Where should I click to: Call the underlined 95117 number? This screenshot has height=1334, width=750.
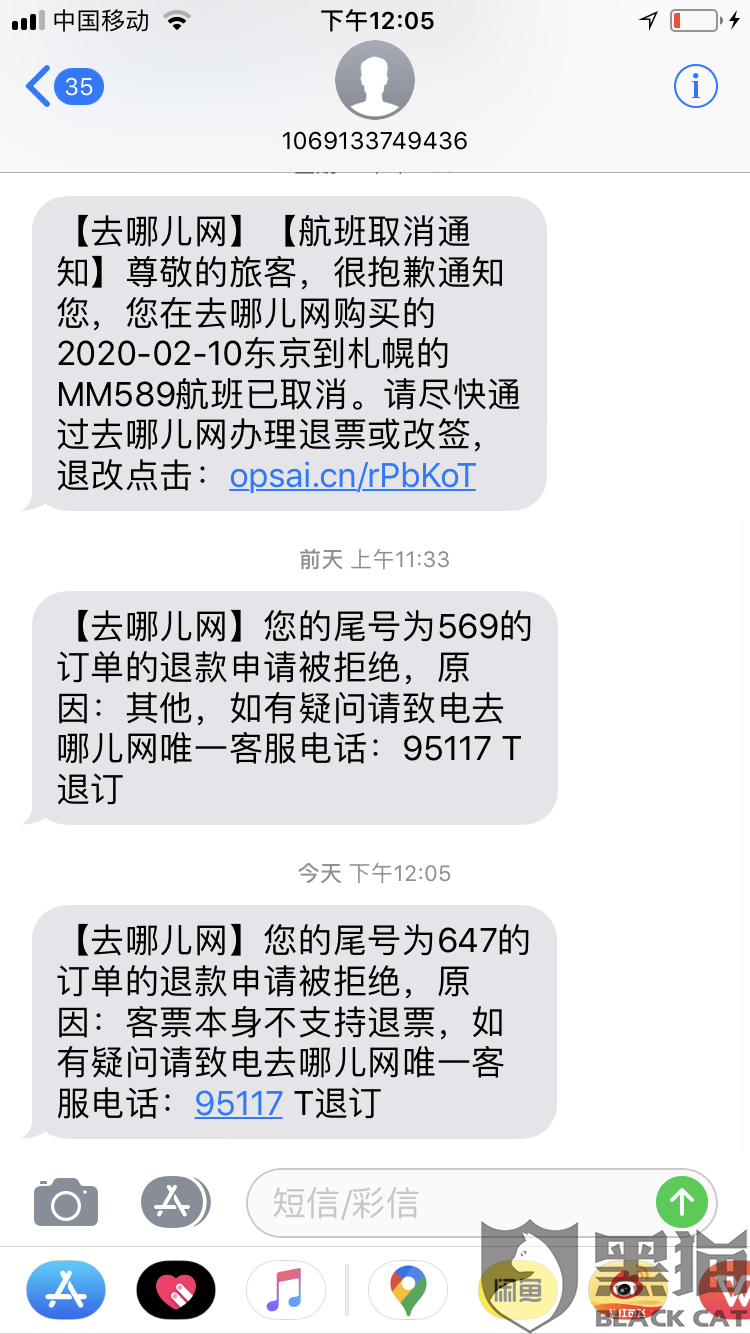coord(239,1103)
